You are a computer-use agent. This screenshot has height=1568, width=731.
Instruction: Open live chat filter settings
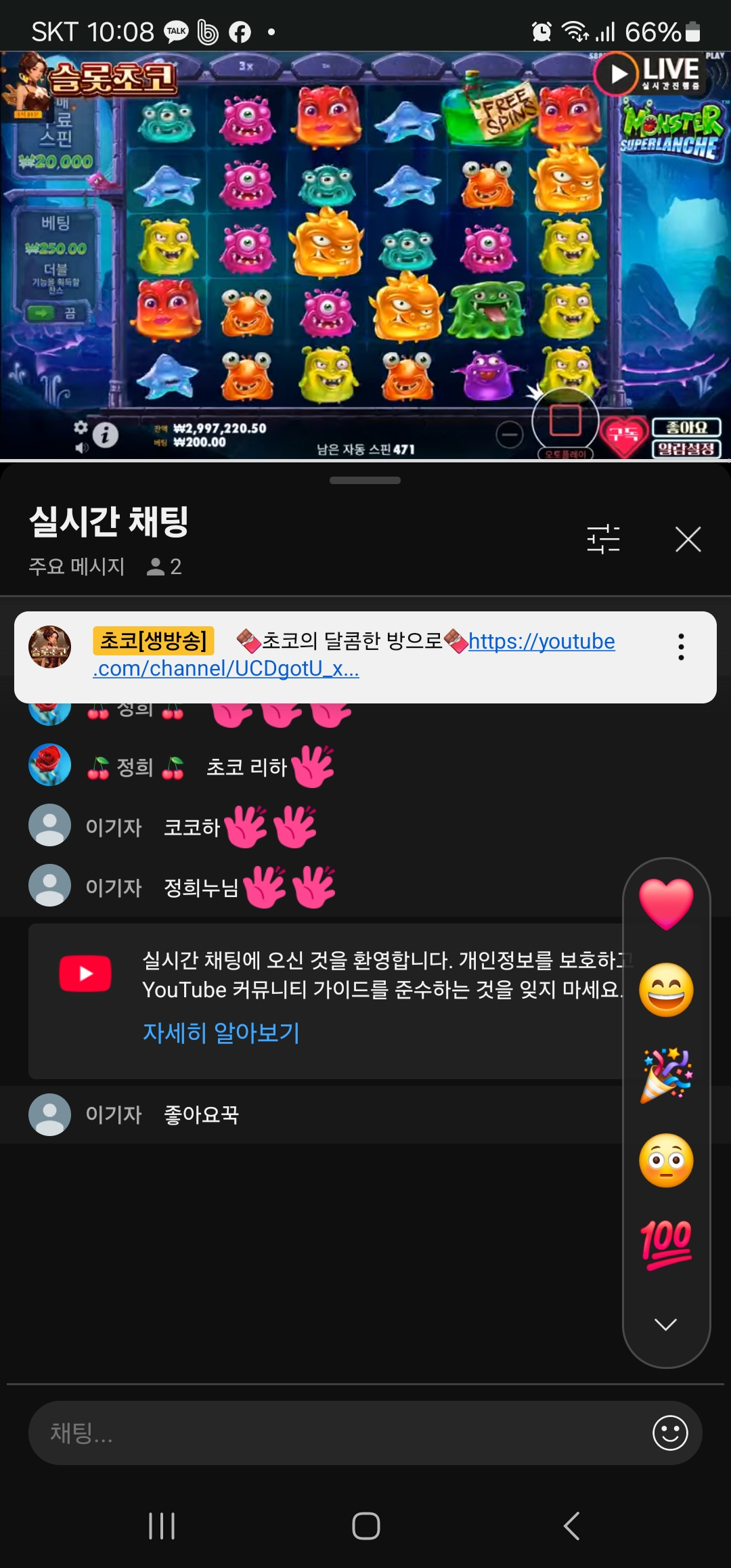pyautogui.click(x=603, y=540)
